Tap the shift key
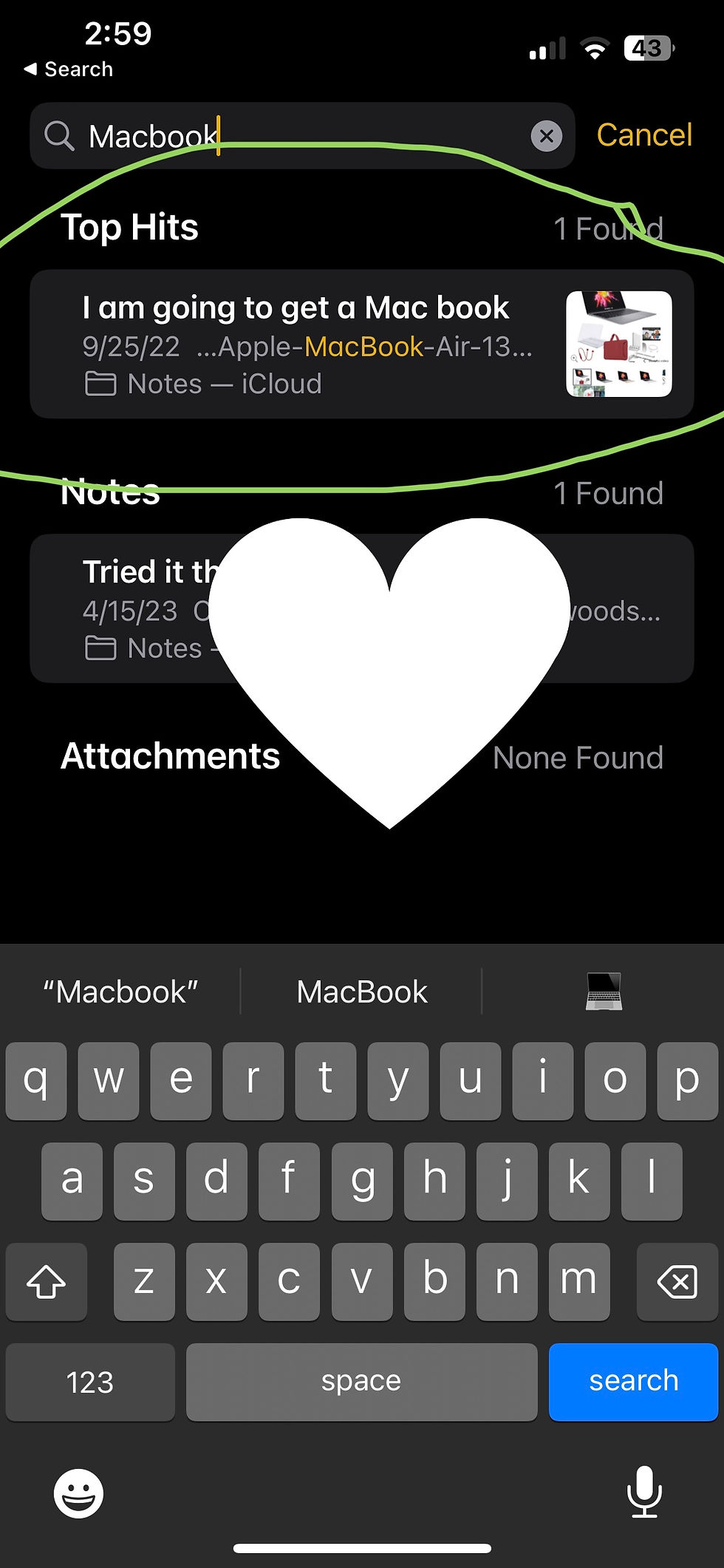 pyautogui.click(x=46, y=1282)
